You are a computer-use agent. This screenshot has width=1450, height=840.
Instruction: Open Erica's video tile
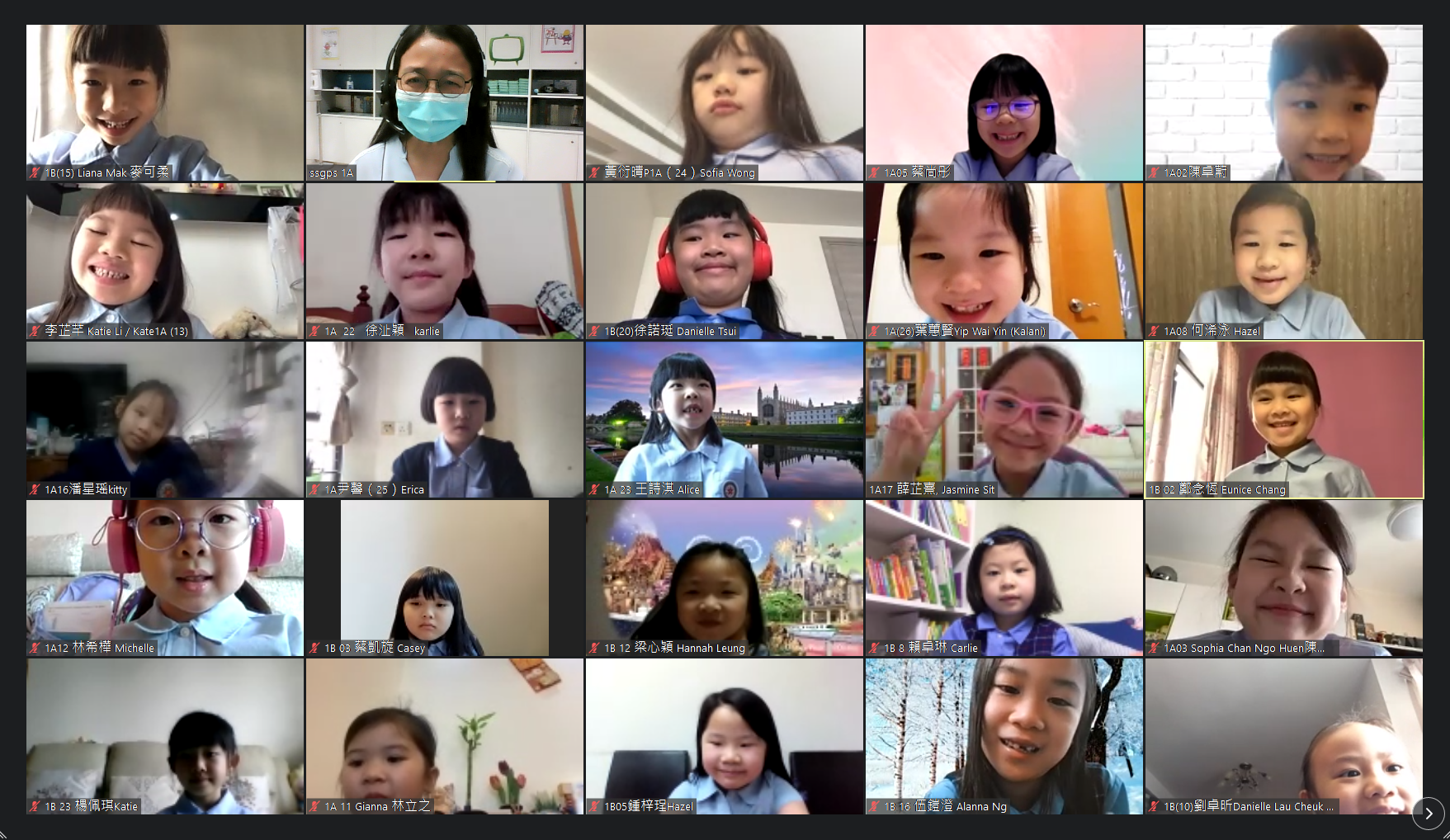444,419
